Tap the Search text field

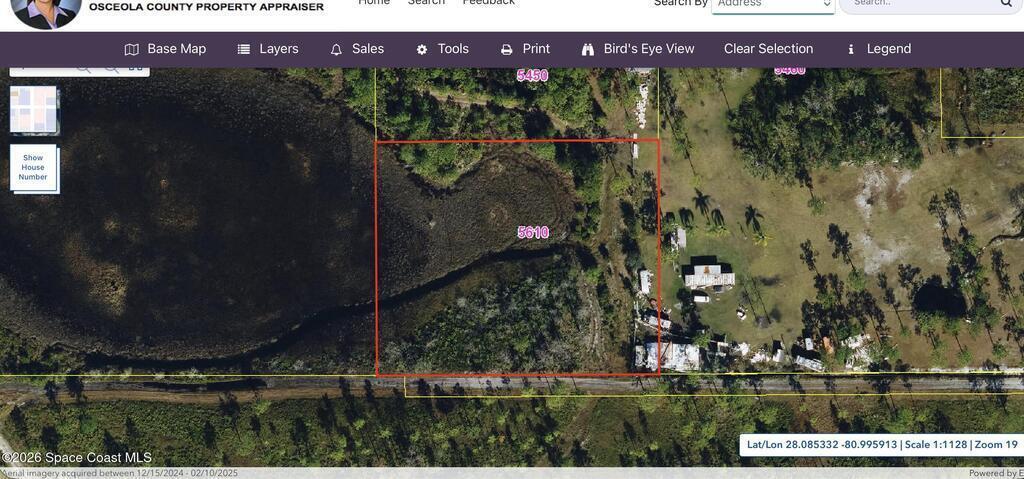[921, 4]
